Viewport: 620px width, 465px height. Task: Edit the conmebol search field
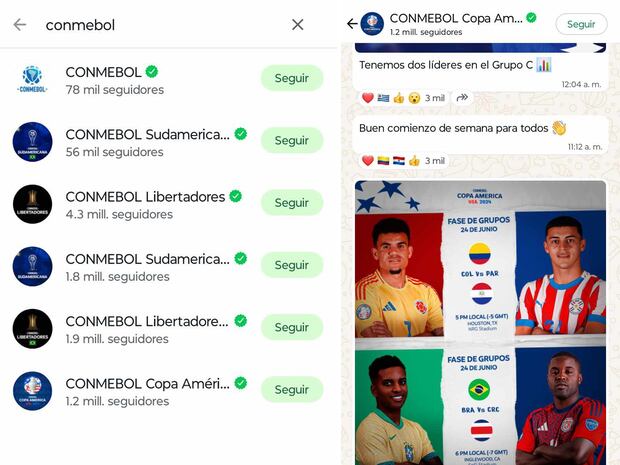point(150,25)
